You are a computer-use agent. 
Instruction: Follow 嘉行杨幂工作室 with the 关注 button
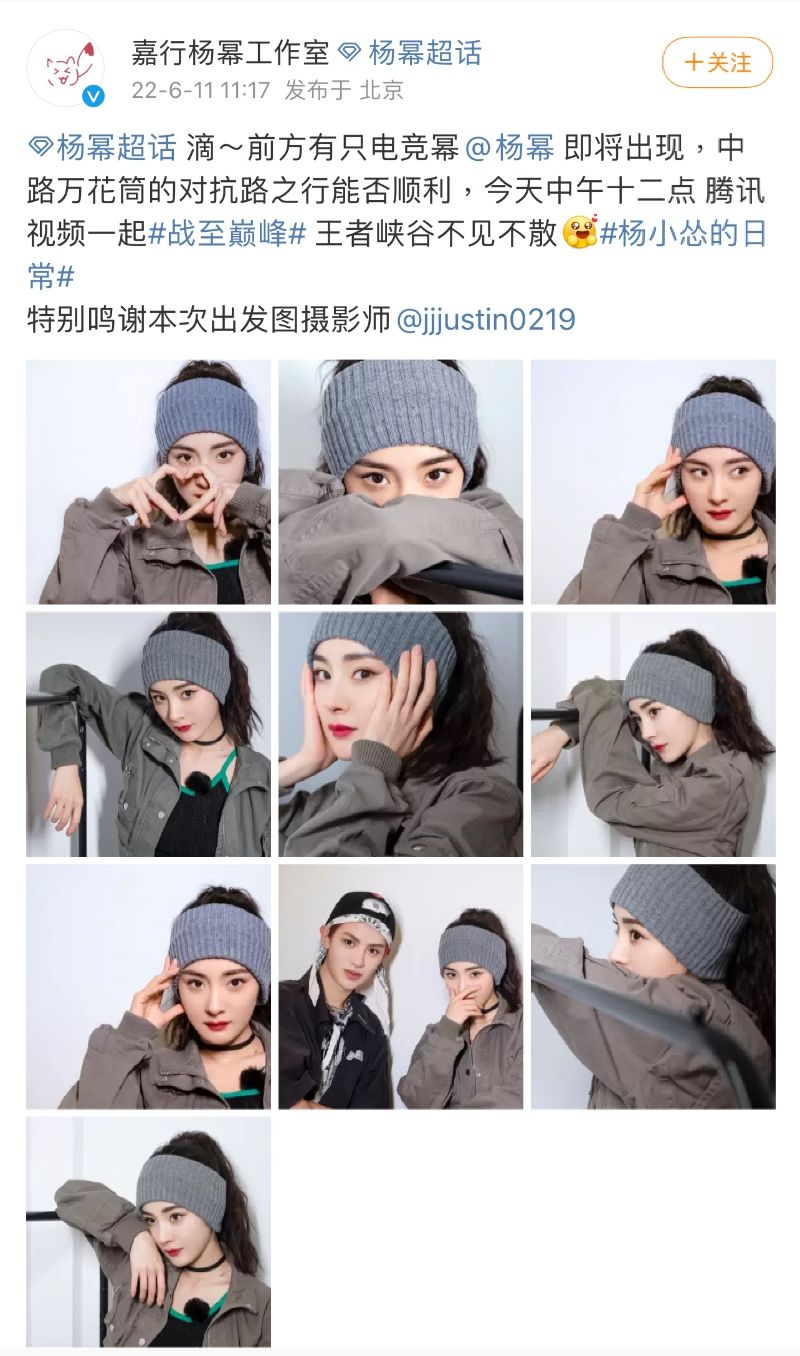[x=717, y=63]
